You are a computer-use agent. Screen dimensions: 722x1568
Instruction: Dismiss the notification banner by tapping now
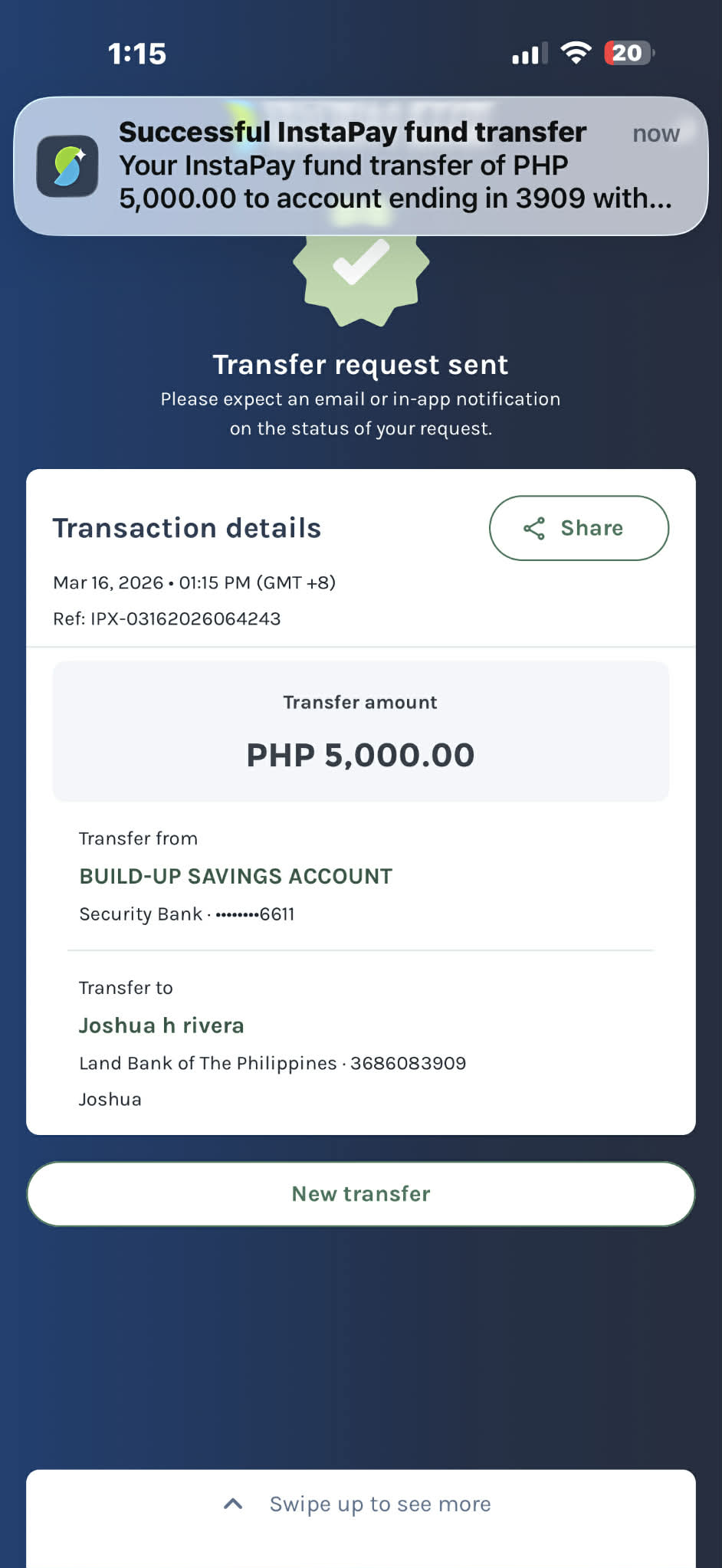click(x=656, y=133)
